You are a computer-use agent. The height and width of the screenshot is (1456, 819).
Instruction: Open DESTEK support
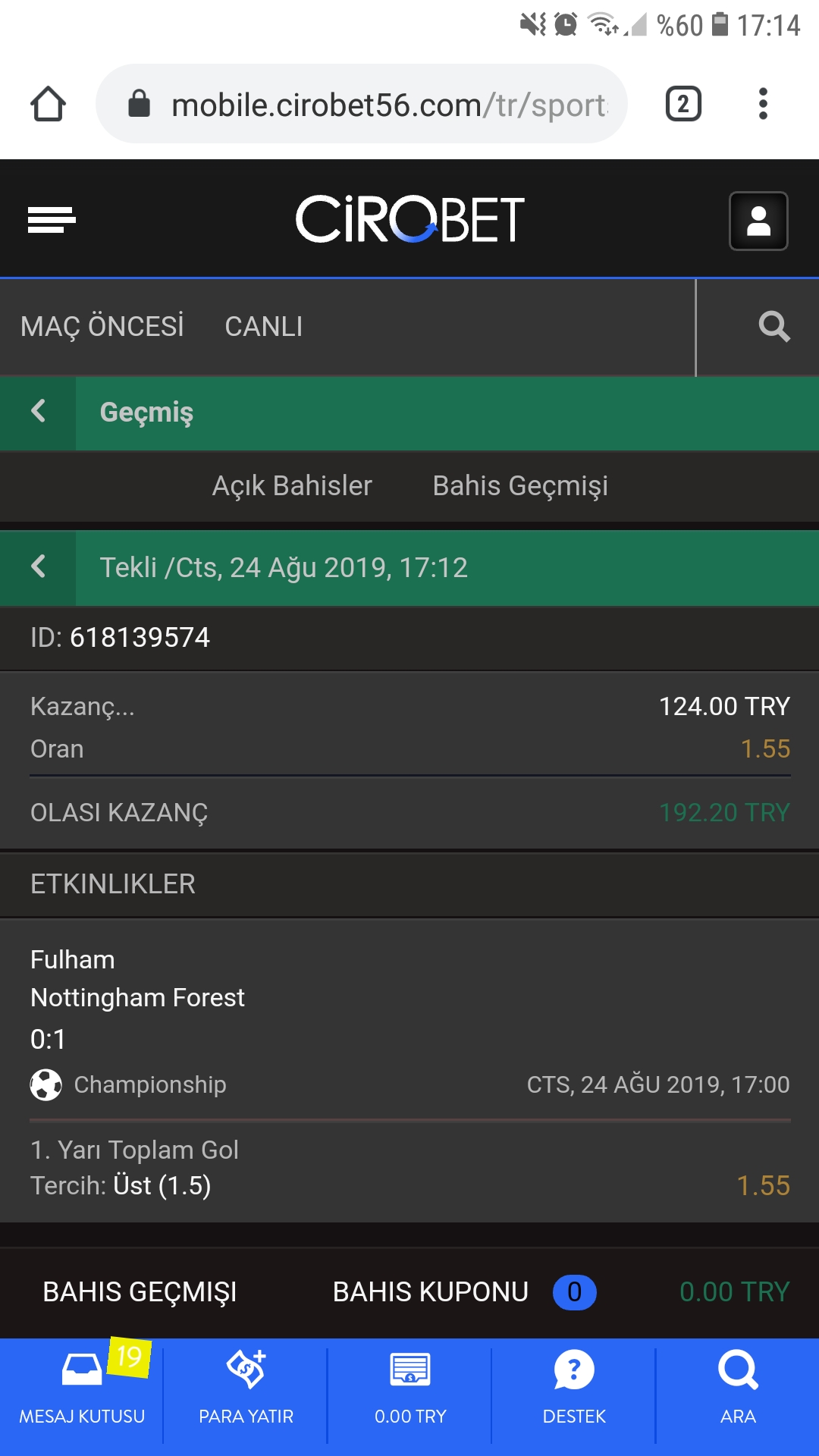pos(574,1389)
